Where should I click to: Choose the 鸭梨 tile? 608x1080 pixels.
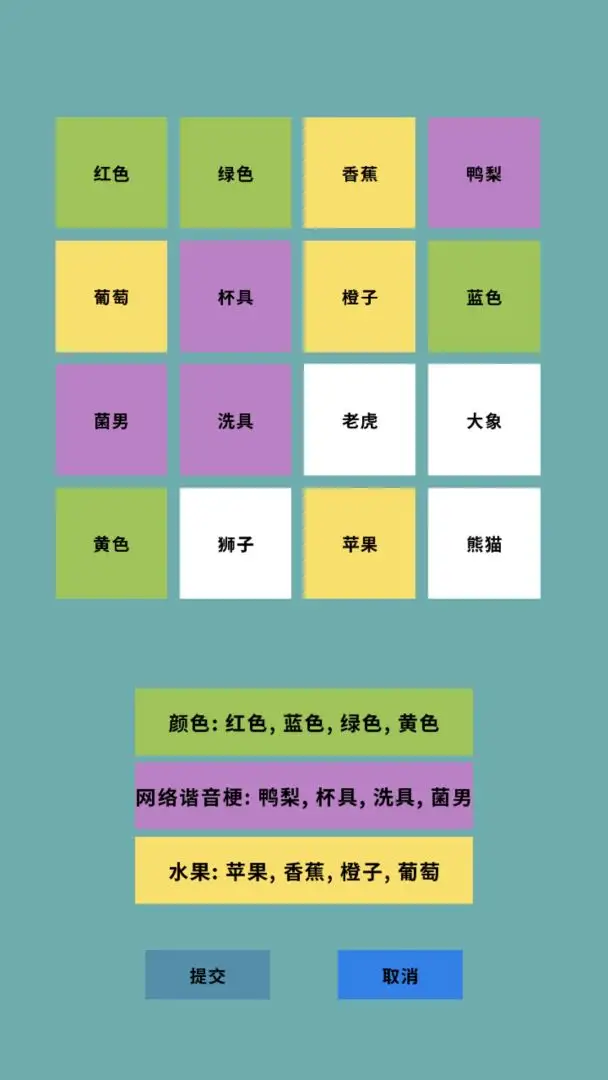pyautogui.click(x=484, y=173)
